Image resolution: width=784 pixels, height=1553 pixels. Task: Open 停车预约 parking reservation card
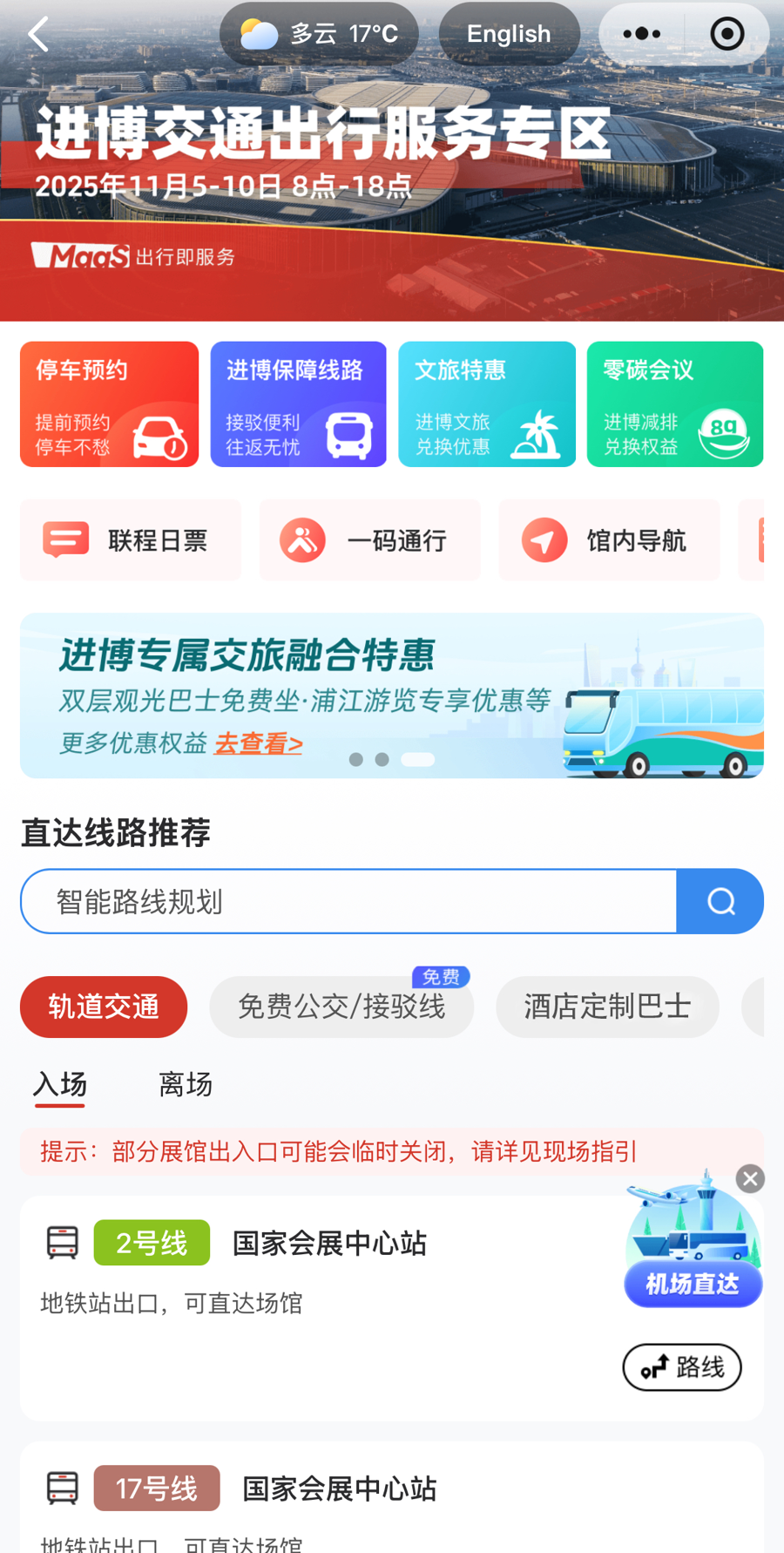coord(109,404)
